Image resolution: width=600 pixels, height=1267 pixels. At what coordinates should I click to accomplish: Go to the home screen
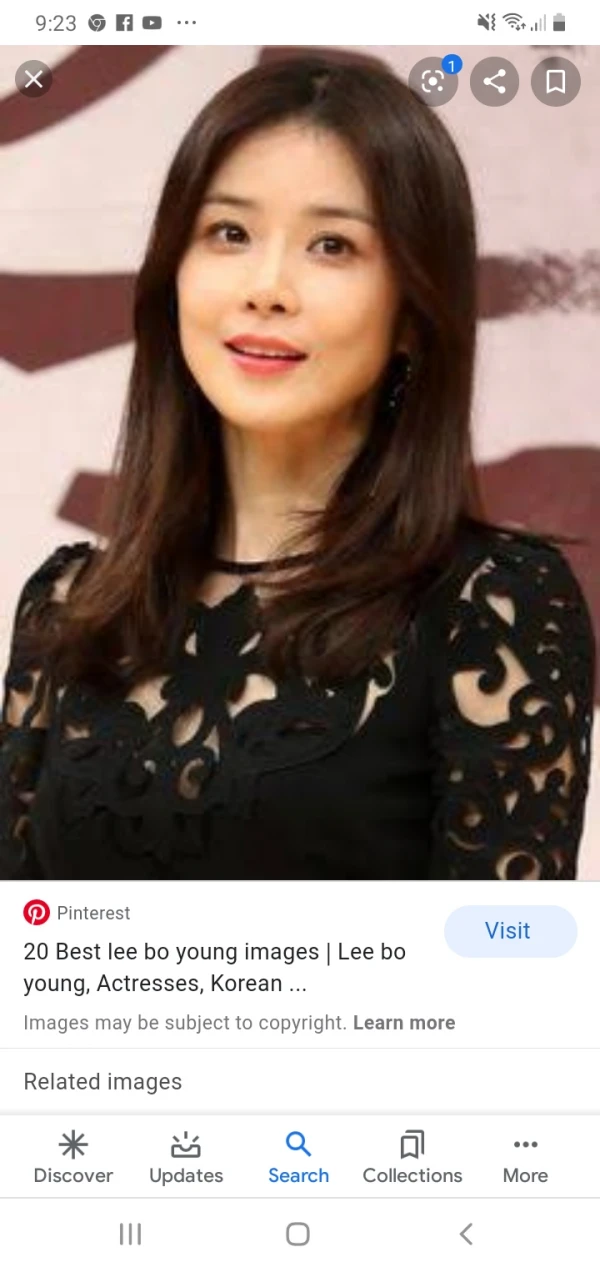tap(298, 1234)
